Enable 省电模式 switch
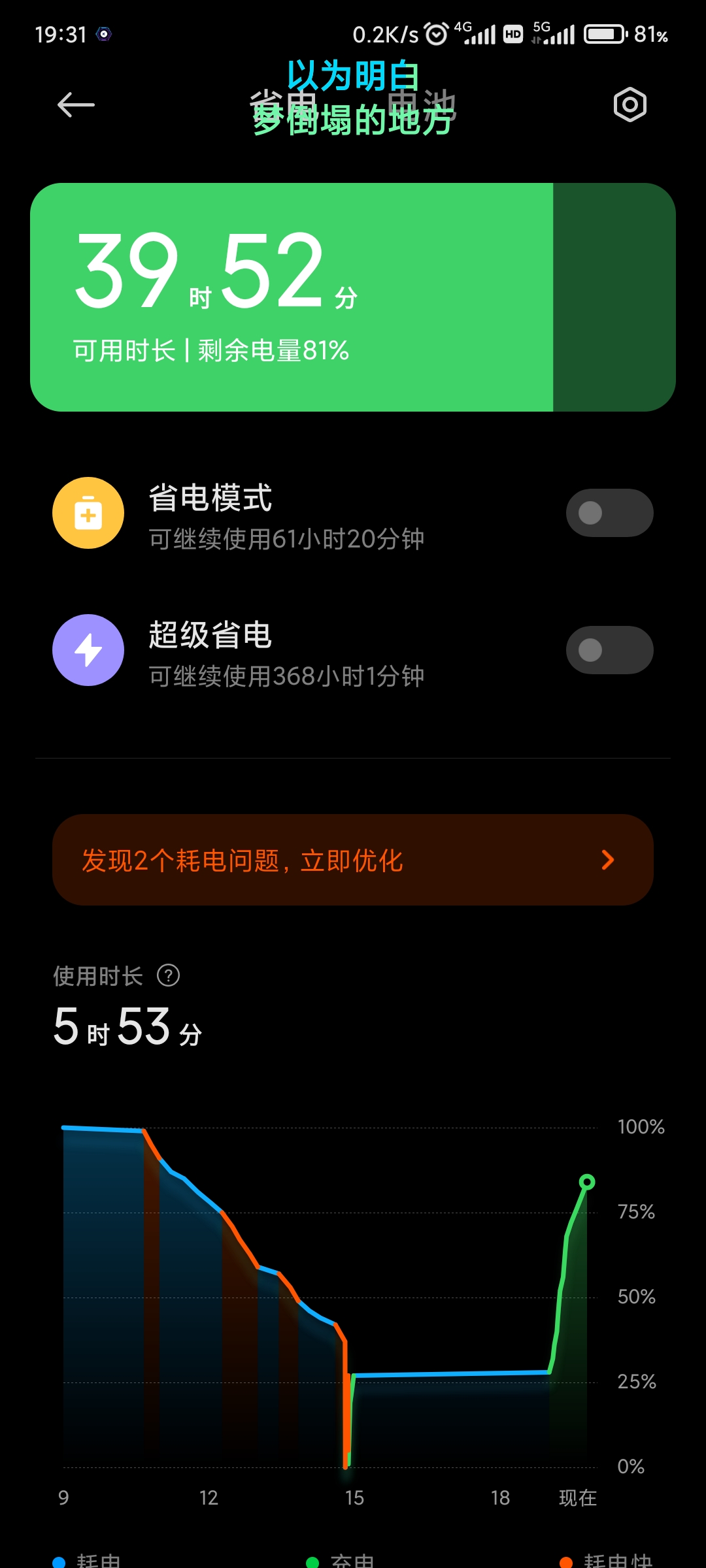Image resolution: width=706 pixels, height=1568 pixels. (609, 513)
